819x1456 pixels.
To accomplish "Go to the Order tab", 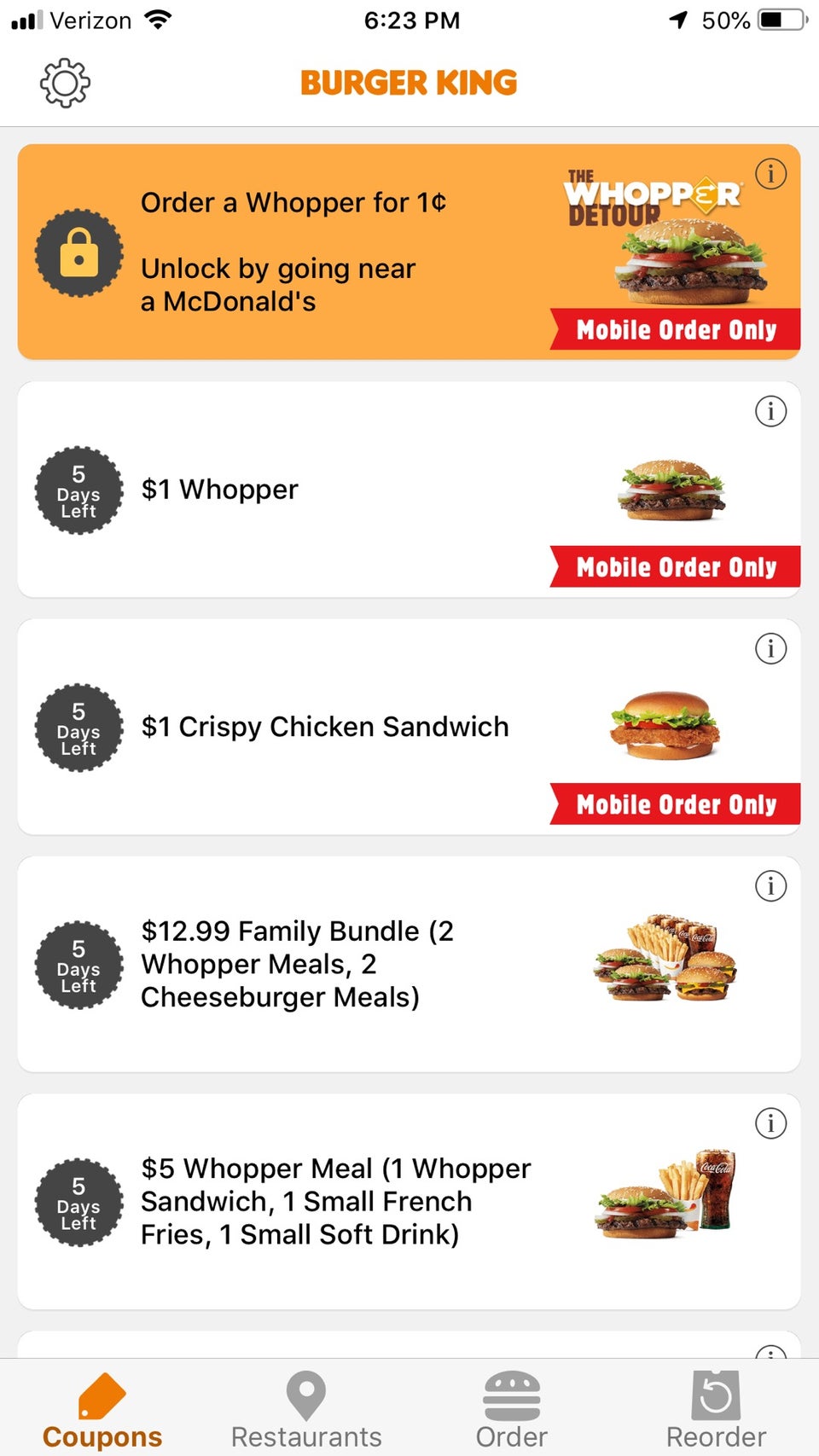I will point(511,1409).
